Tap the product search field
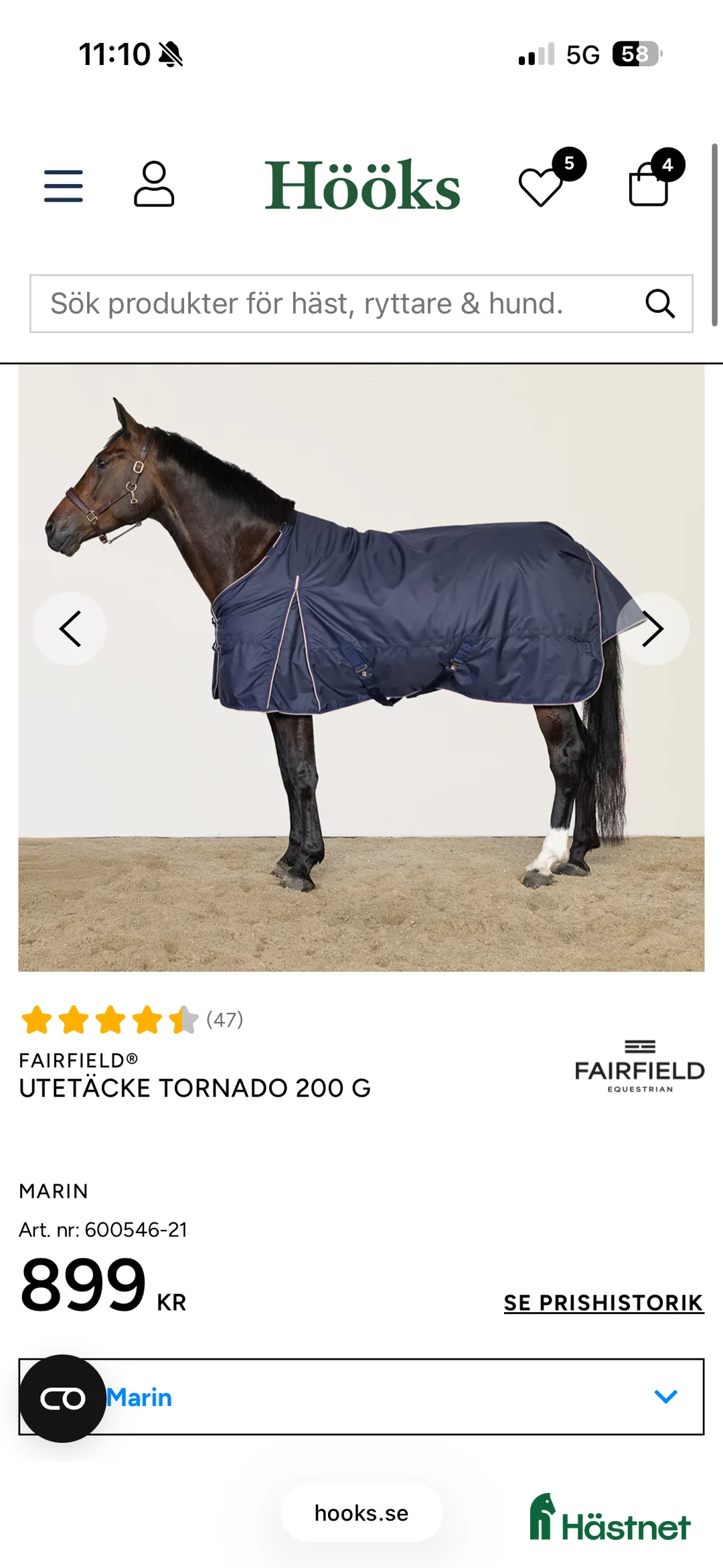 pyautogui.click(x=335, y=303)
